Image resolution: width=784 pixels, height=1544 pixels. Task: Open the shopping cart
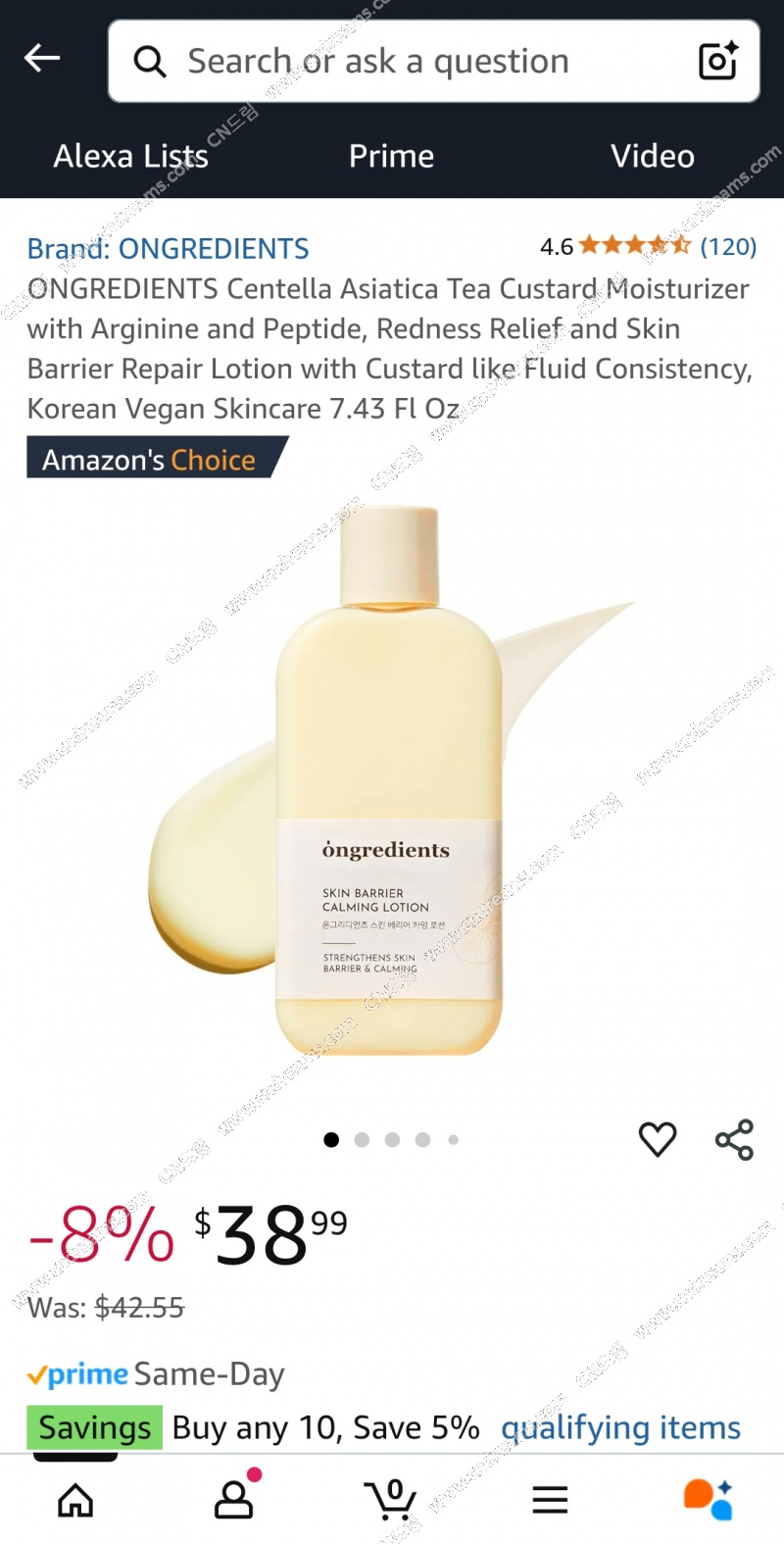coord(391,1499)
